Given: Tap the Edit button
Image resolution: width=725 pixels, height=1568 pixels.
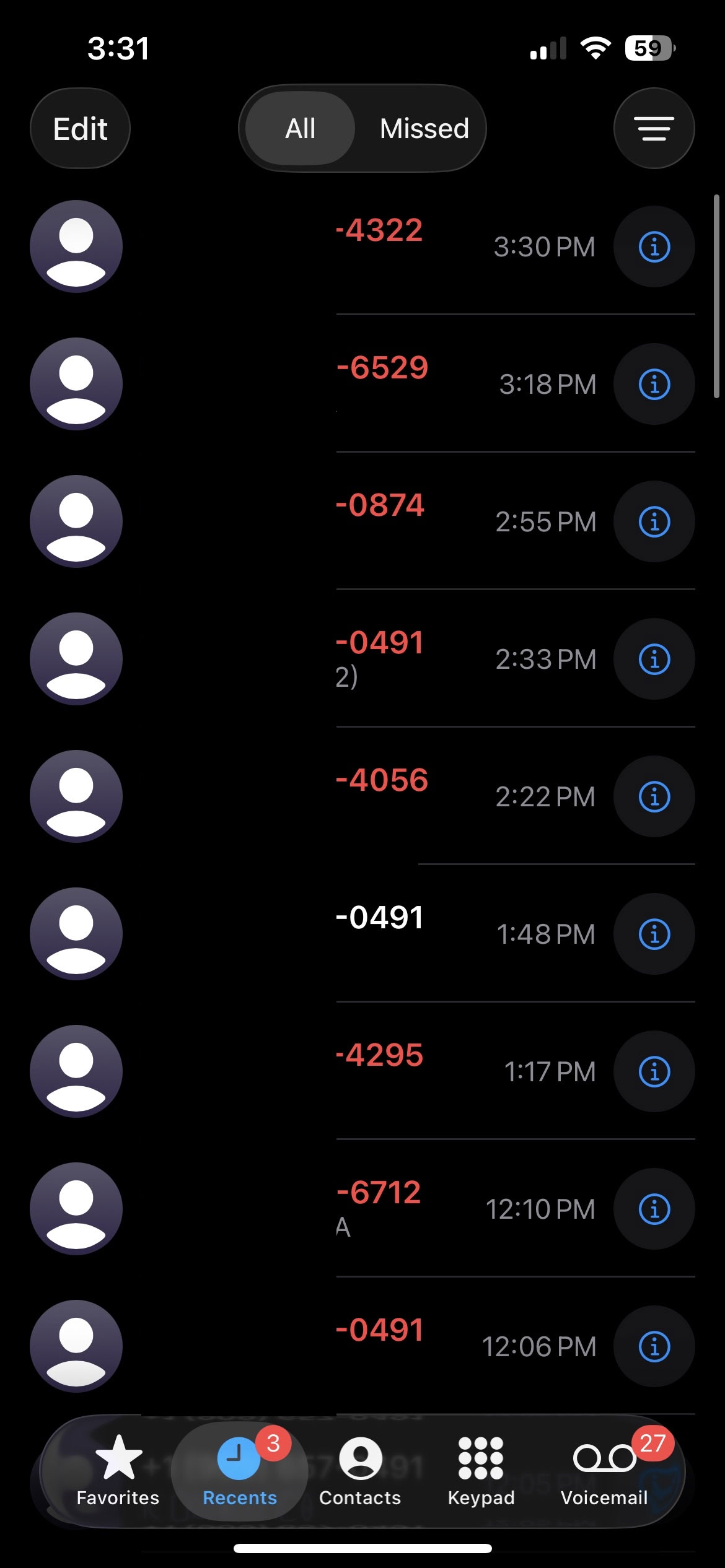Looking at the screenshot, I should tap(80, 129).
